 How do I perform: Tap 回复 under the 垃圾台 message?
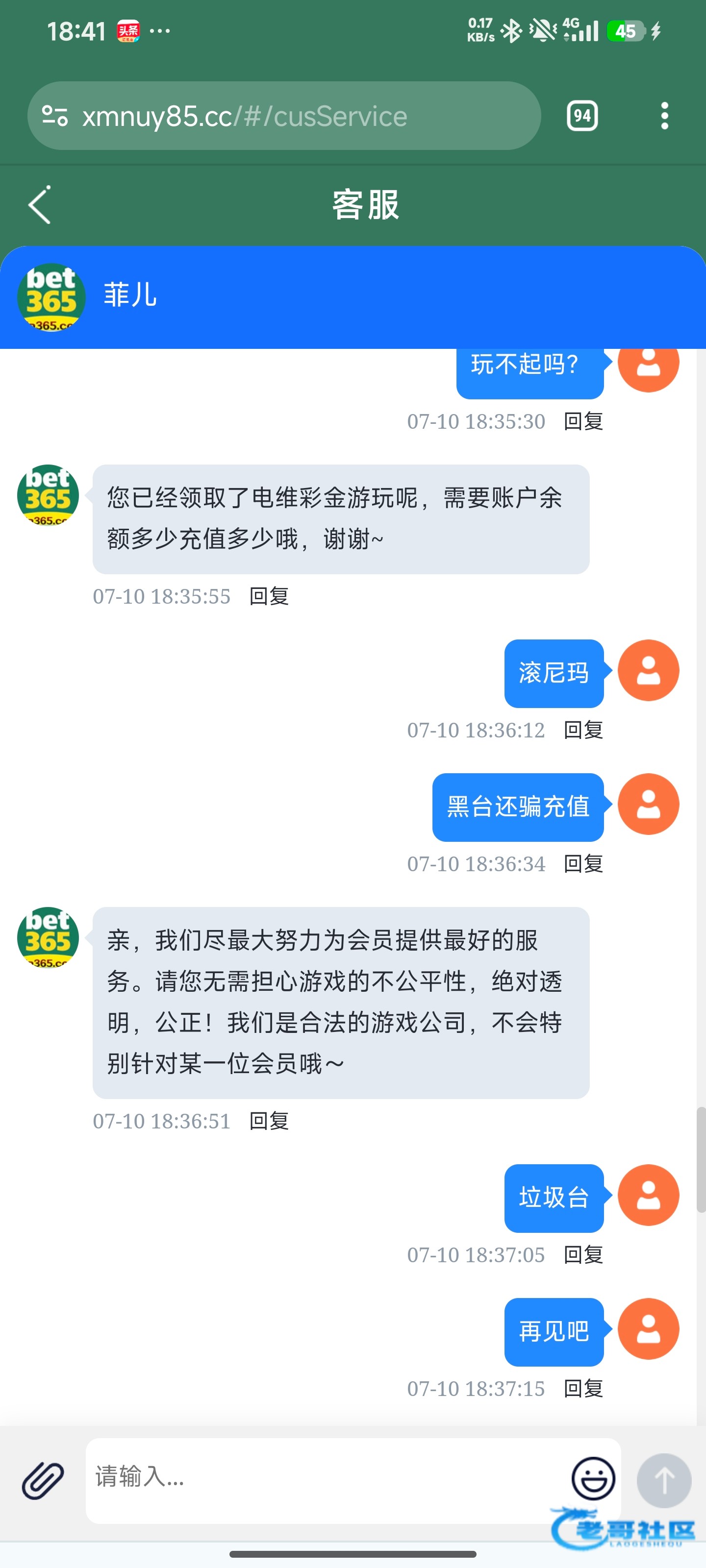583,1255
